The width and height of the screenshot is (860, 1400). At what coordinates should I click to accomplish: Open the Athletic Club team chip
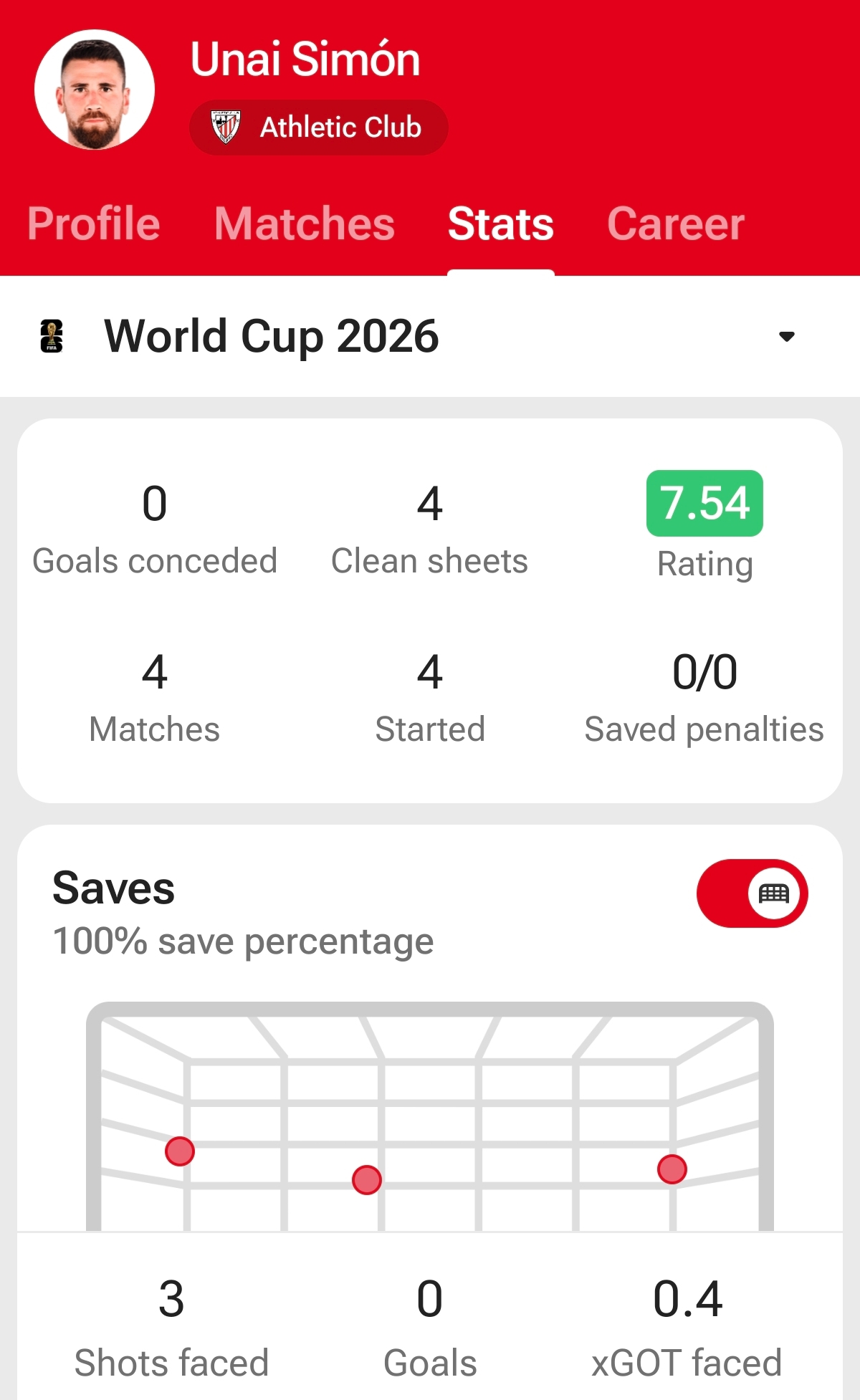pyautogui.click(x=319, y=128)
